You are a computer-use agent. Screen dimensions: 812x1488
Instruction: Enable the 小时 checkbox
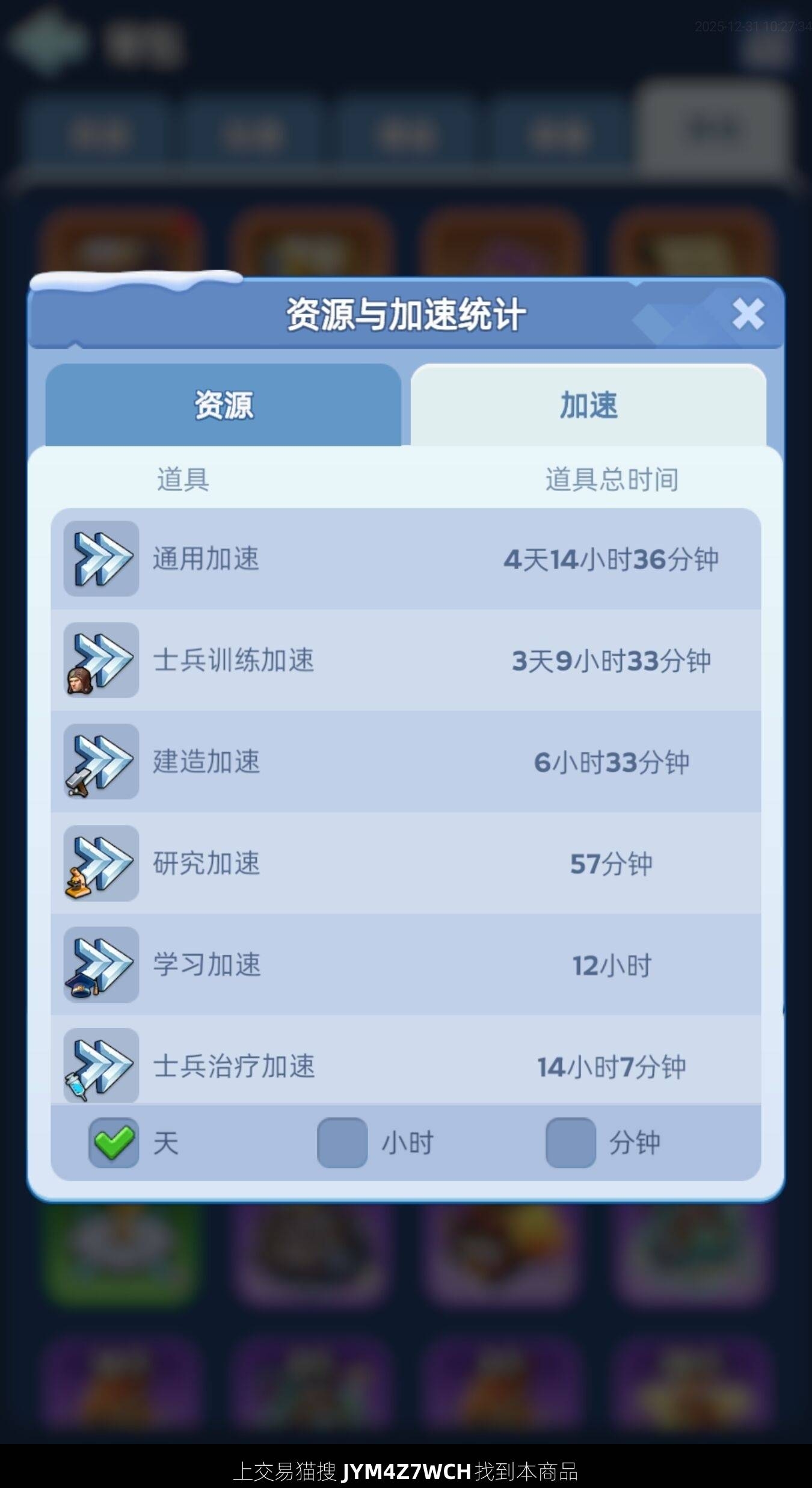pos(342,1142)
